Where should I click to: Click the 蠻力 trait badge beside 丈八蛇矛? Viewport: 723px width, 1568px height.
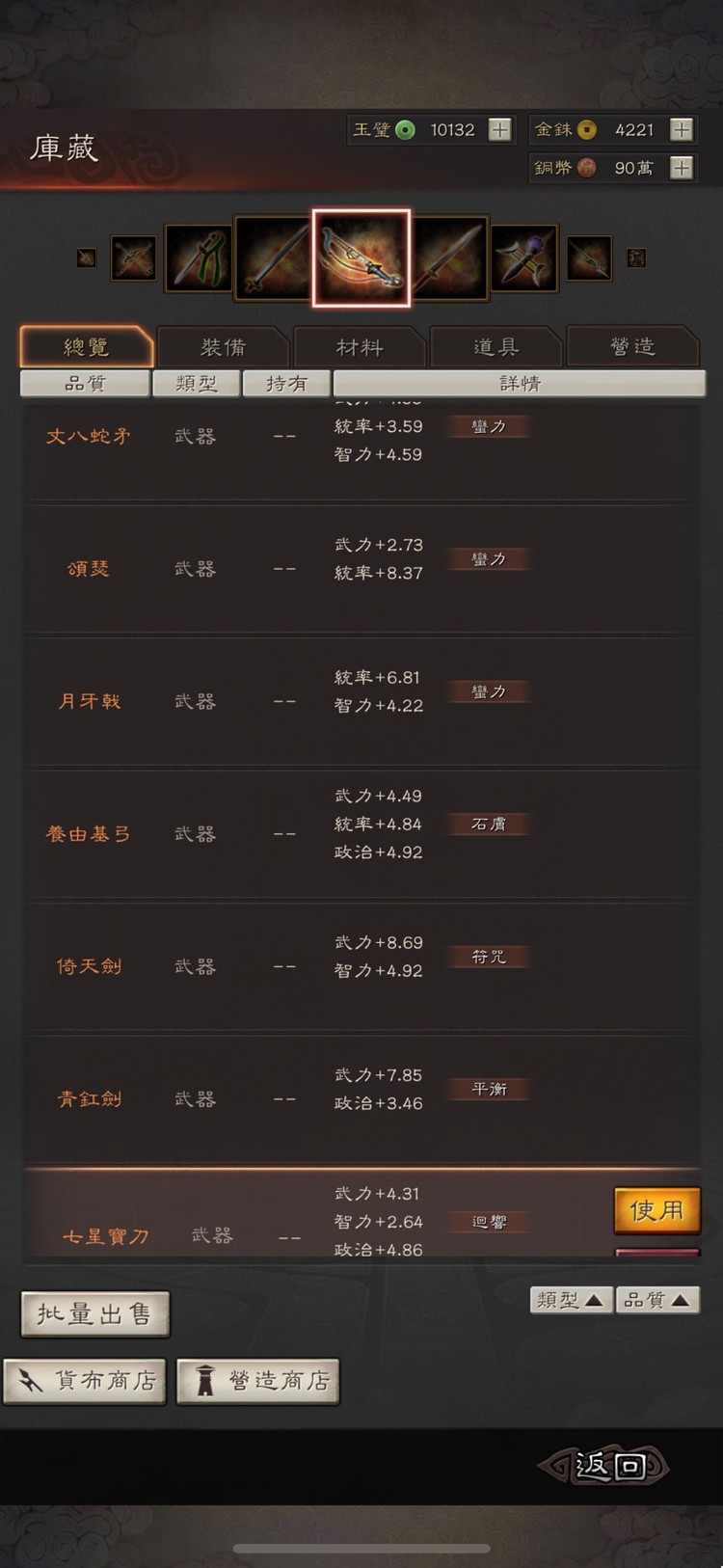[488, 426]
